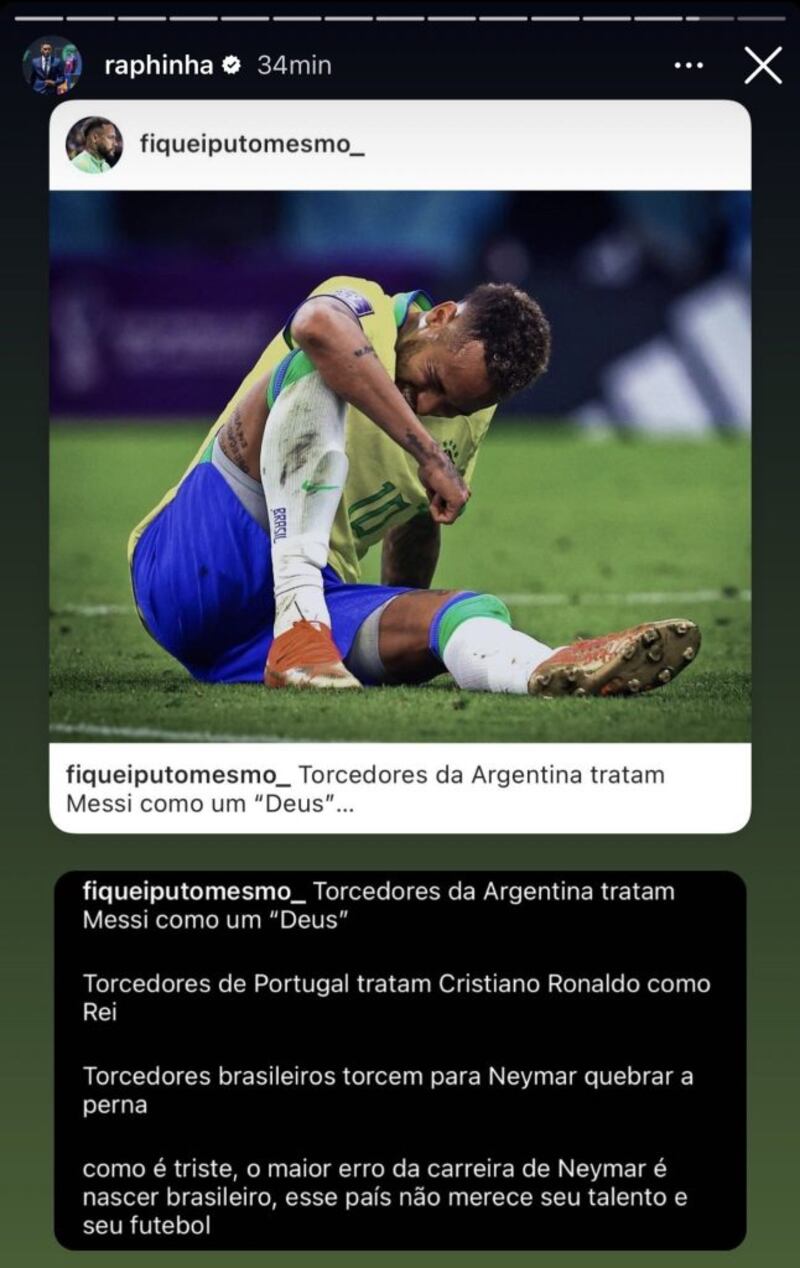The image size is (800, 1268).
Task: Open raphinha's profile picture
Action: click(52, 66)
